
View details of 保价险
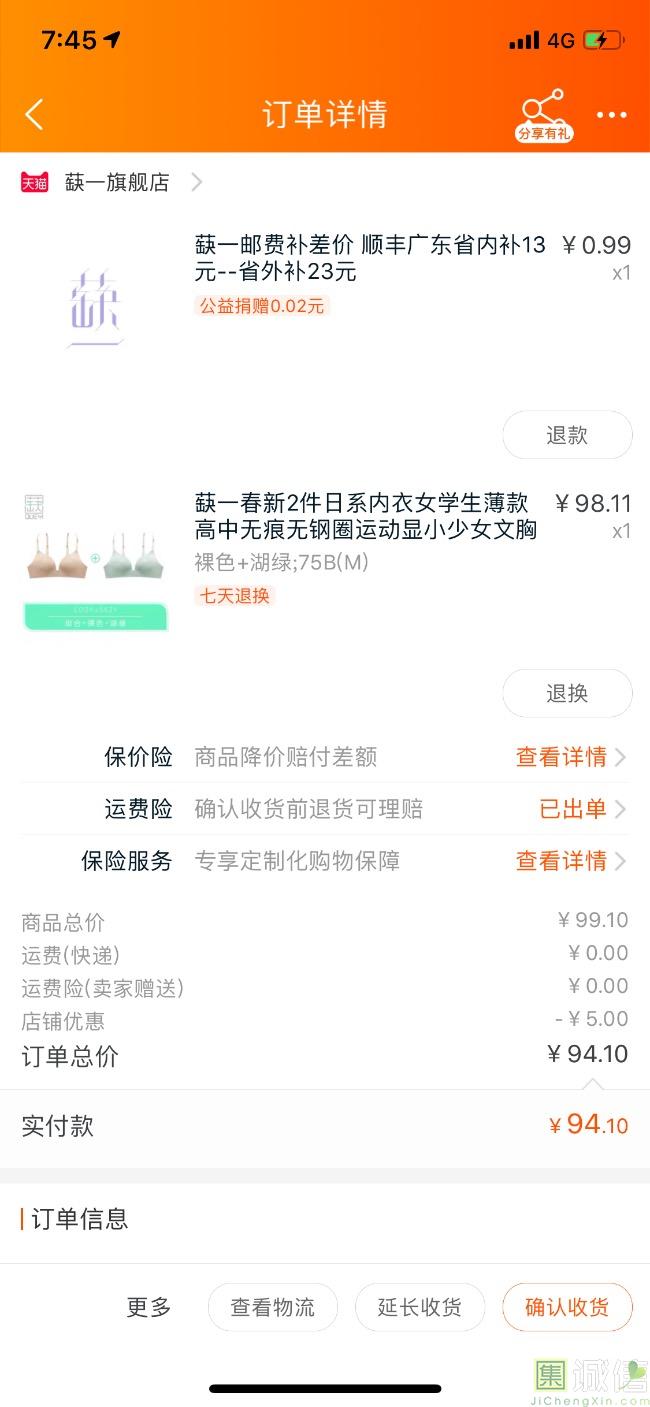570,757
